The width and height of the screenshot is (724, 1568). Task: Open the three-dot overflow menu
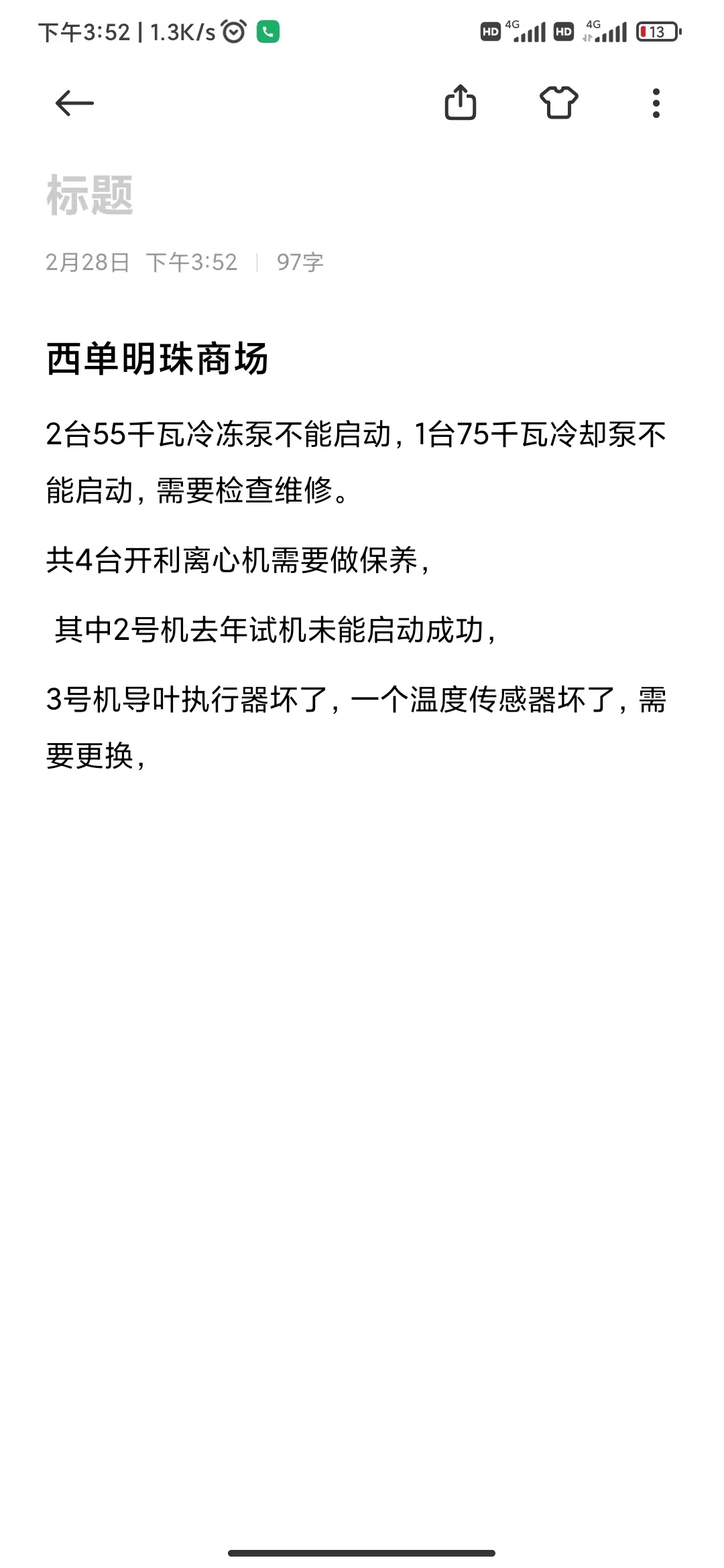(x=656, y=103)
